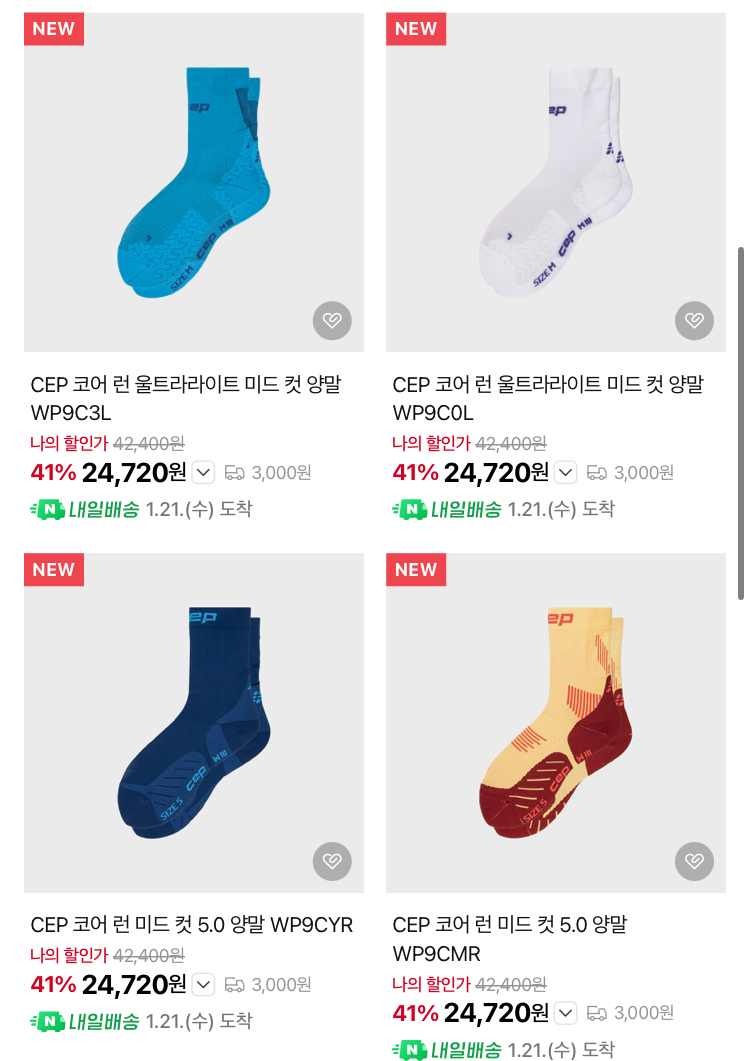
Task: Open the blue WP9C3L sock product image
Action: click(193, 182)
